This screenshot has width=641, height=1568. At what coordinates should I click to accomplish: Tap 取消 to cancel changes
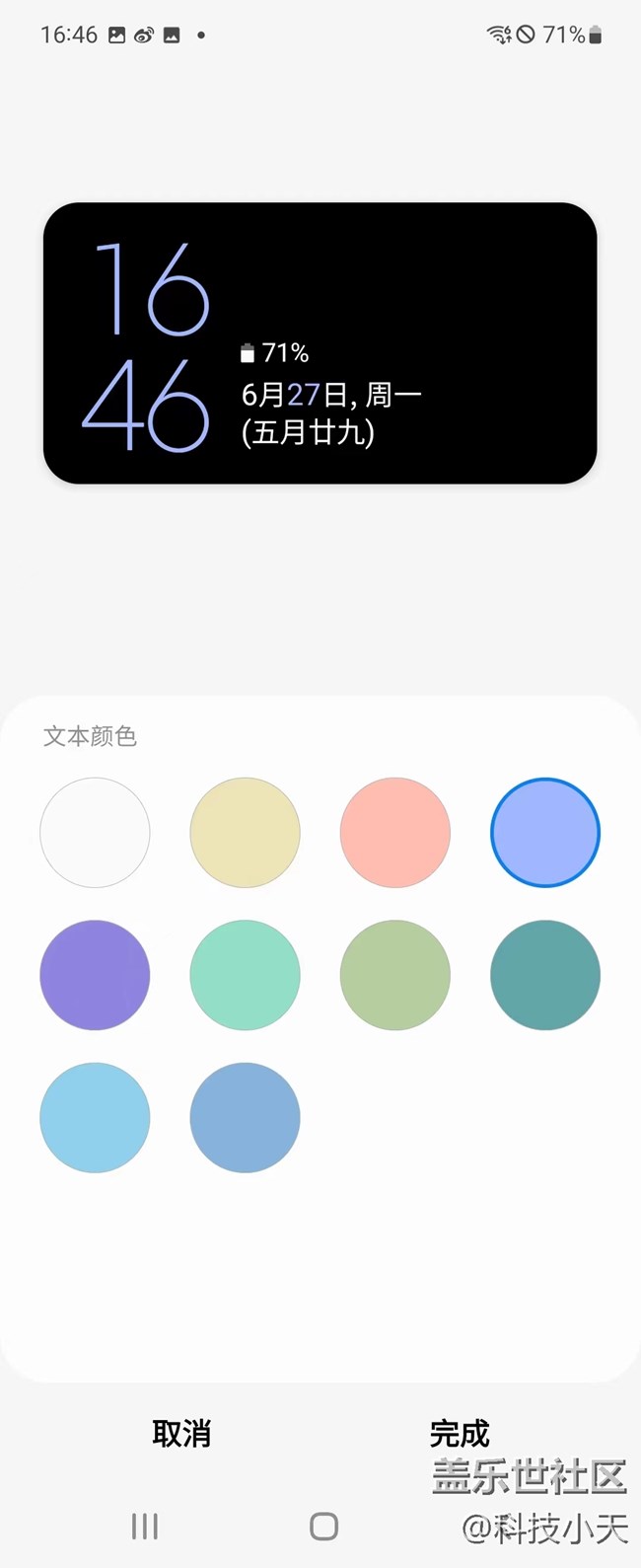point(181,1433)
